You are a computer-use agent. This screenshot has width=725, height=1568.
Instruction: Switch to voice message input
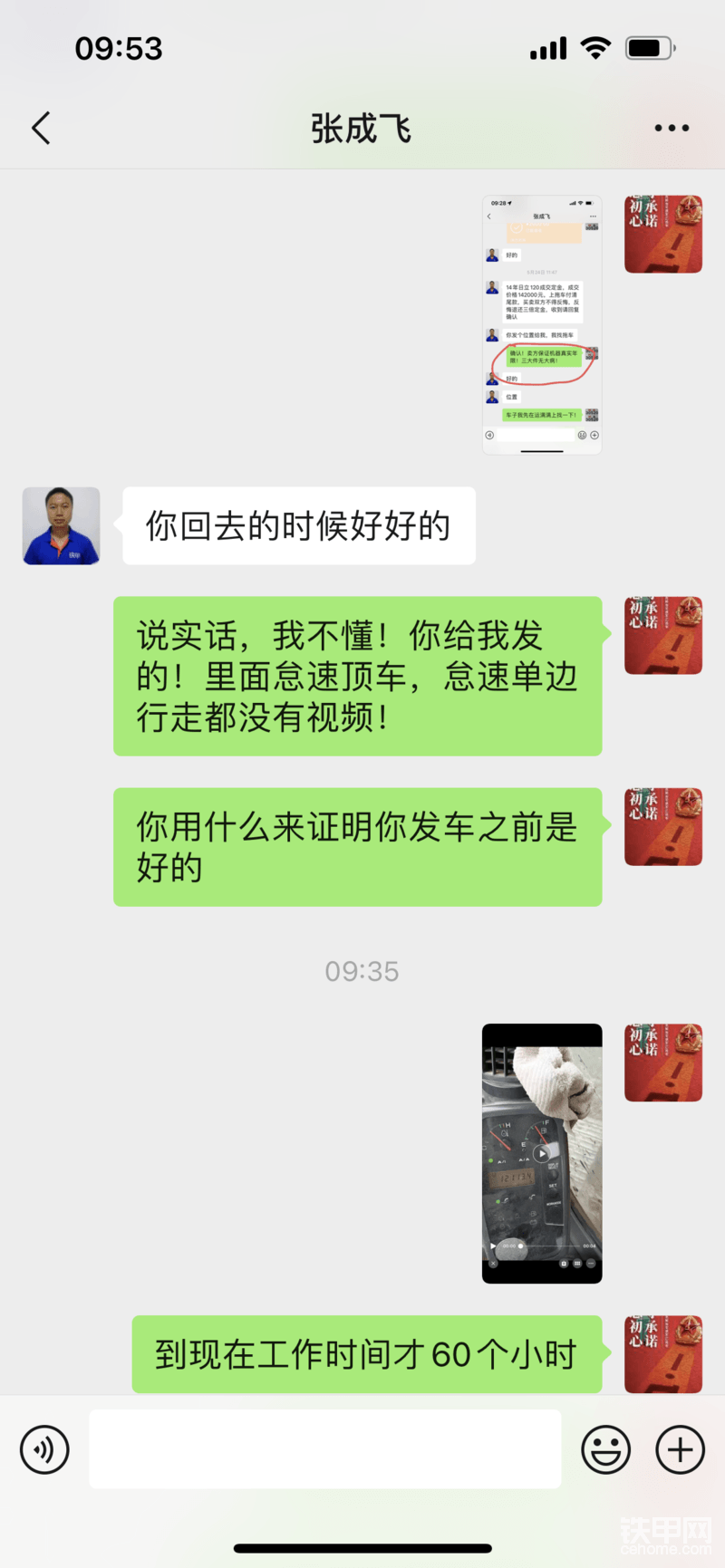click(x=44, y=1449)
